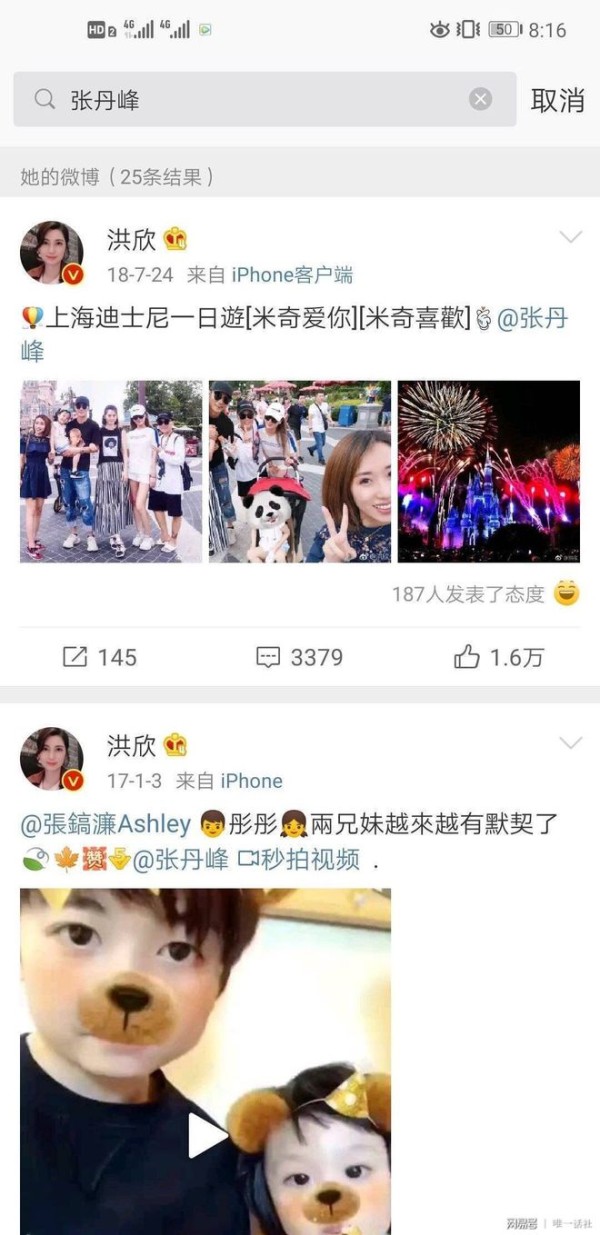Like the Disneyland post with 1.6万 likes
The width and height of the screenshot is (600, 1235).
(499, 657)
